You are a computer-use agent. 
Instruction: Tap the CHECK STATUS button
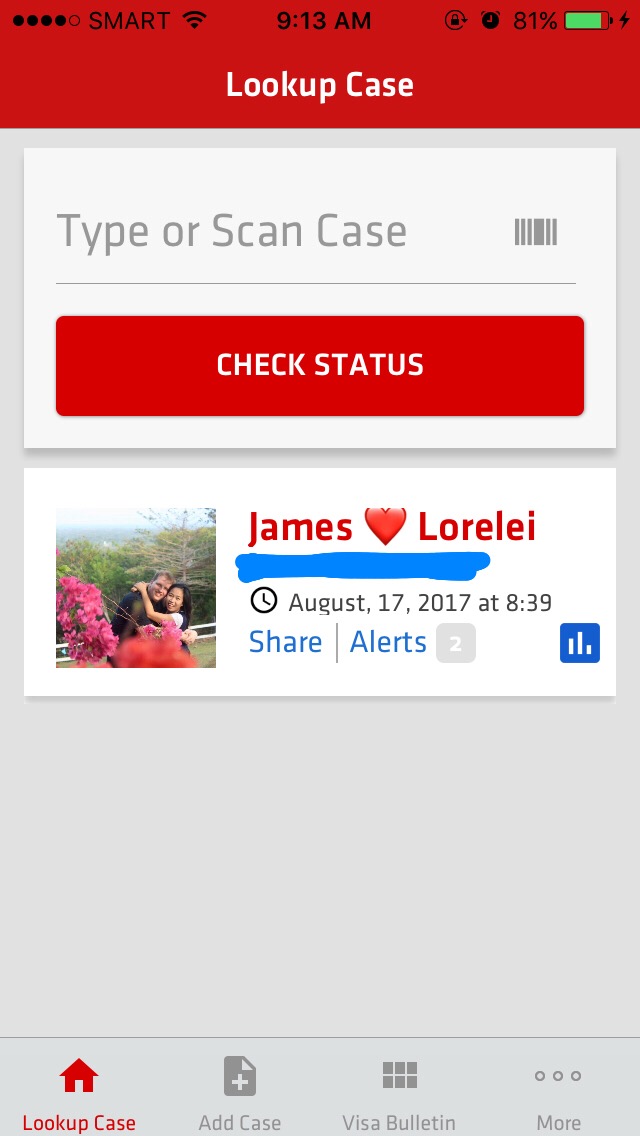pos(320,365)
